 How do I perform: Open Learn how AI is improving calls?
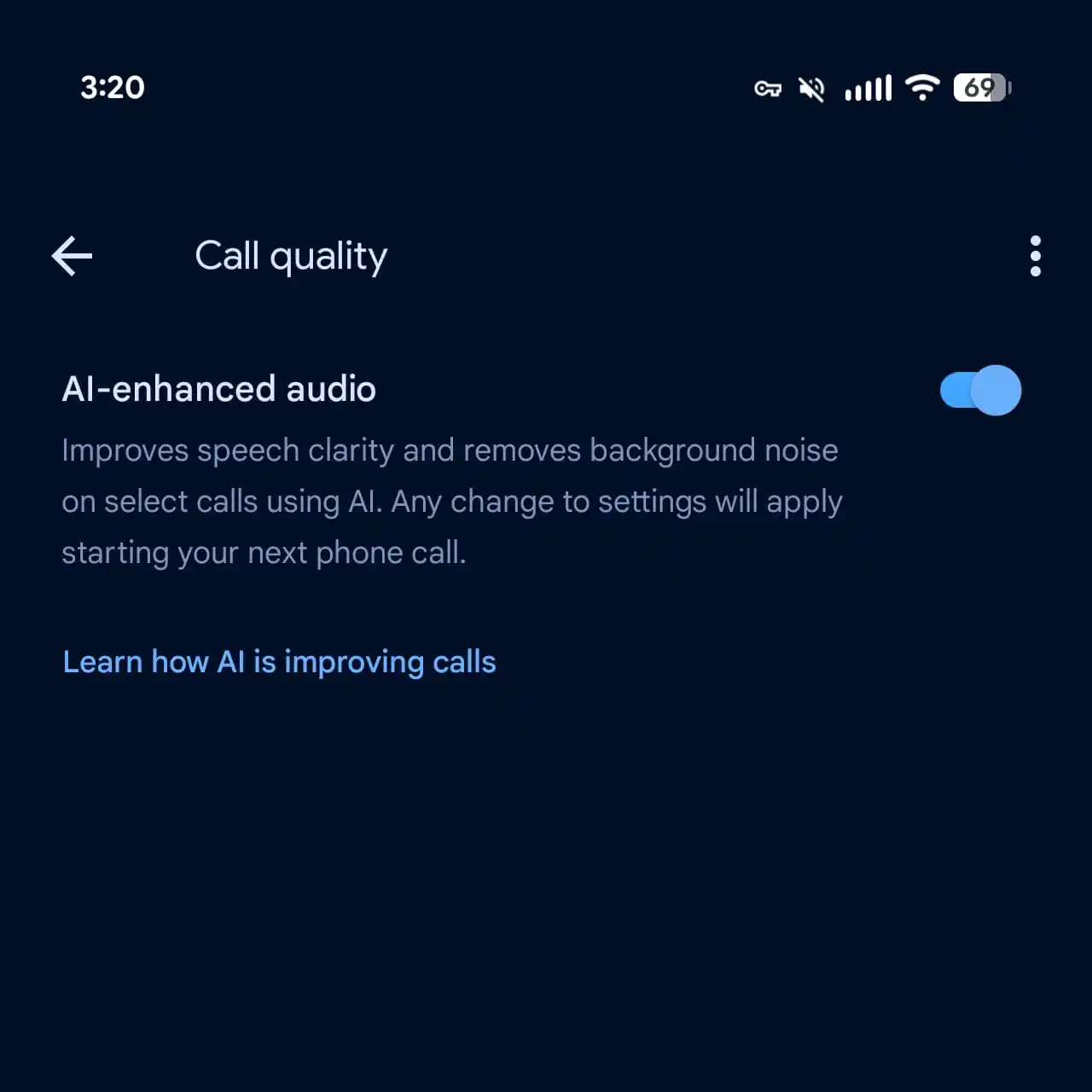(x=279, y=662)
